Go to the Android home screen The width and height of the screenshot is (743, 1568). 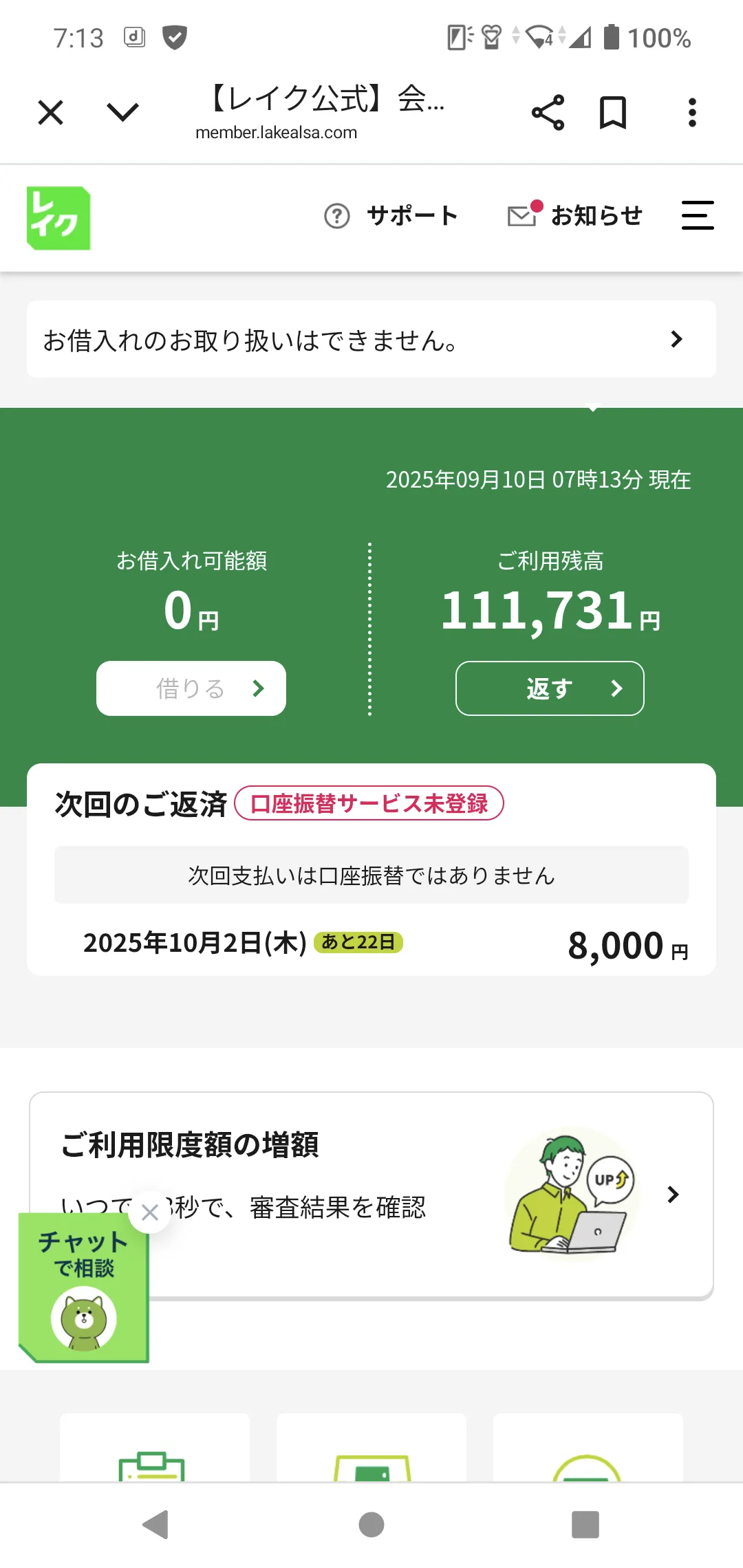point(371,1525)
